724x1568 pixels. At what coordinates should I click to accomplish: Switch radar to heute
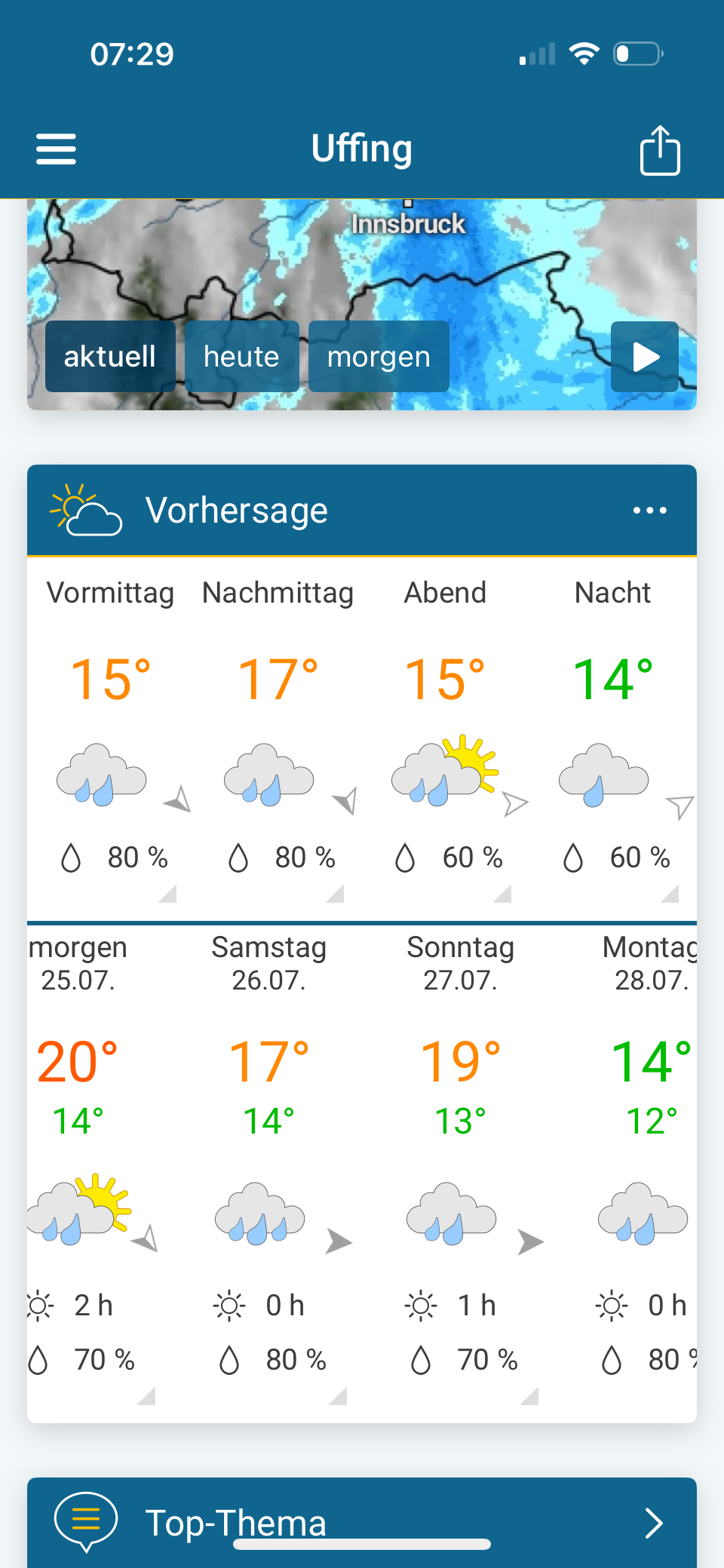pyautogui.click(x=241, y=357)
